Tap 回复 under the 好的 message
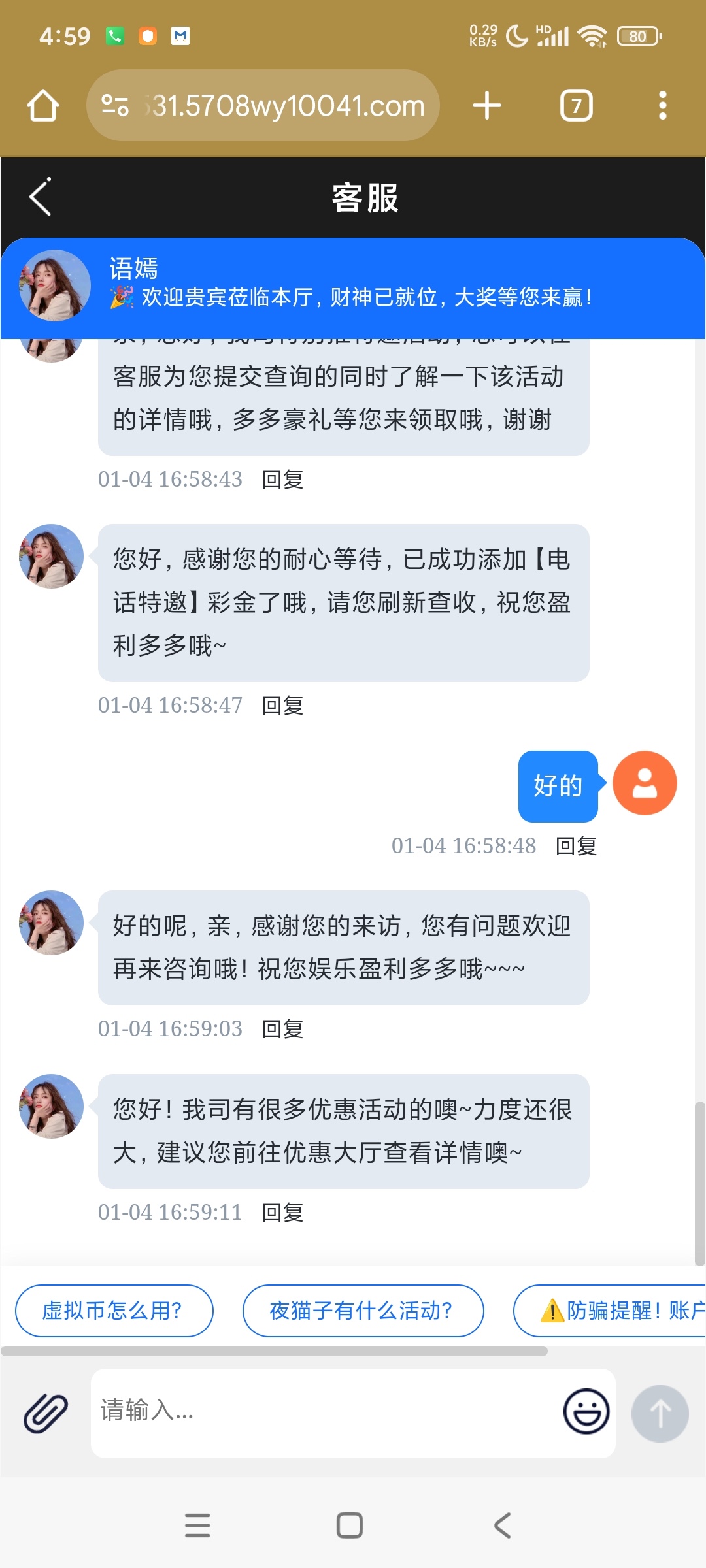Image resolution: width=706 pixels, height=1568 pixels. click(x=576, y=846)
